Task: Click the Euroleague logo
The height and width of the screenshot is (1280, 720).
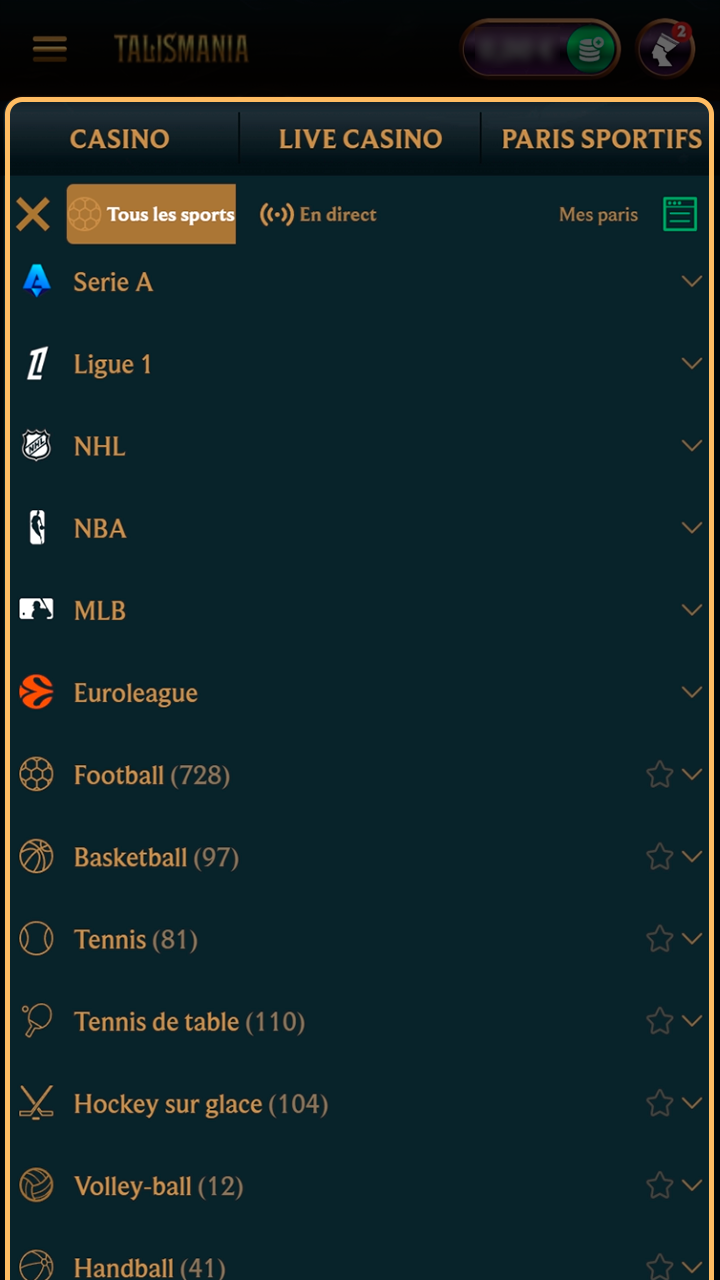Action: pos(36,691)
